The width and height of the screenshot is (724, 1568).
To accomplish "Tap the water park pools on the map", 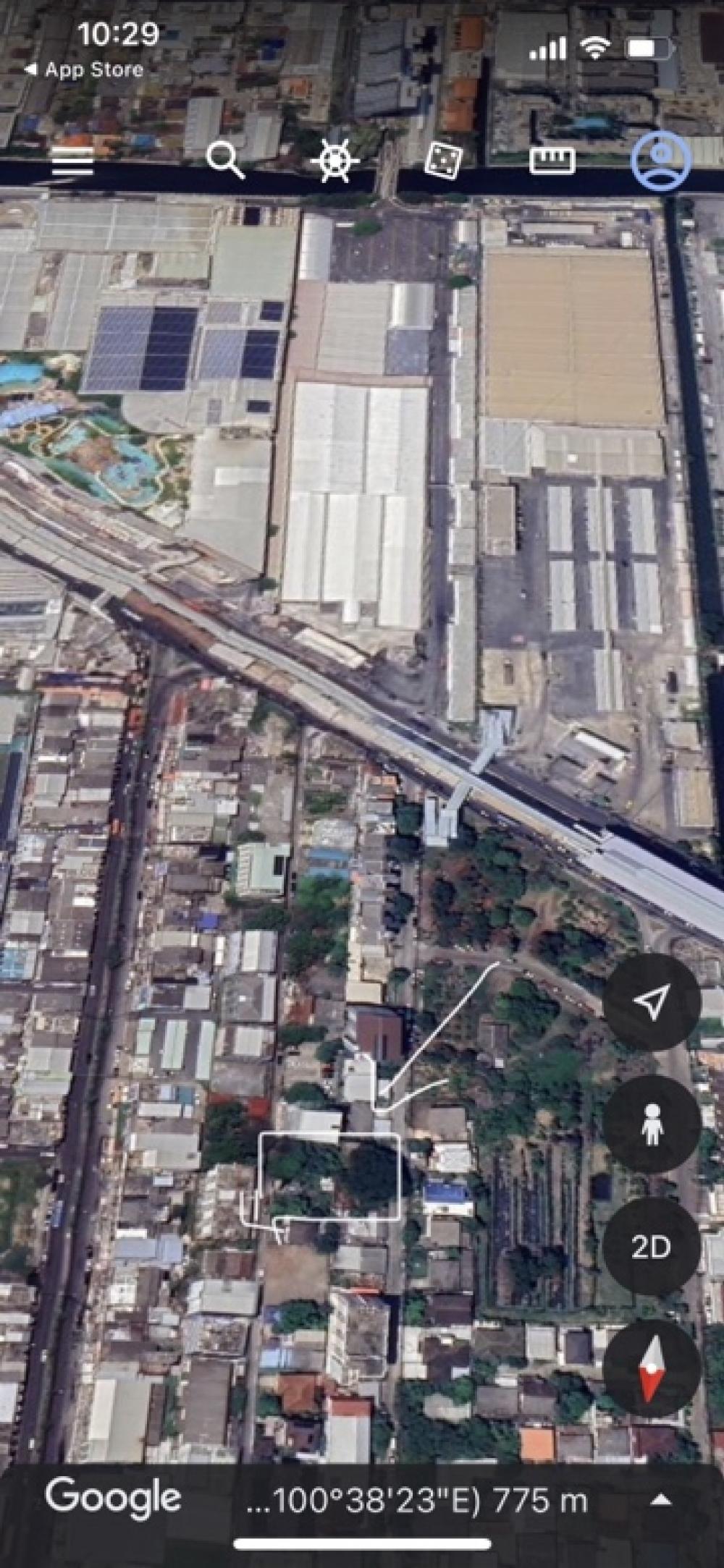I will [94, 456].
